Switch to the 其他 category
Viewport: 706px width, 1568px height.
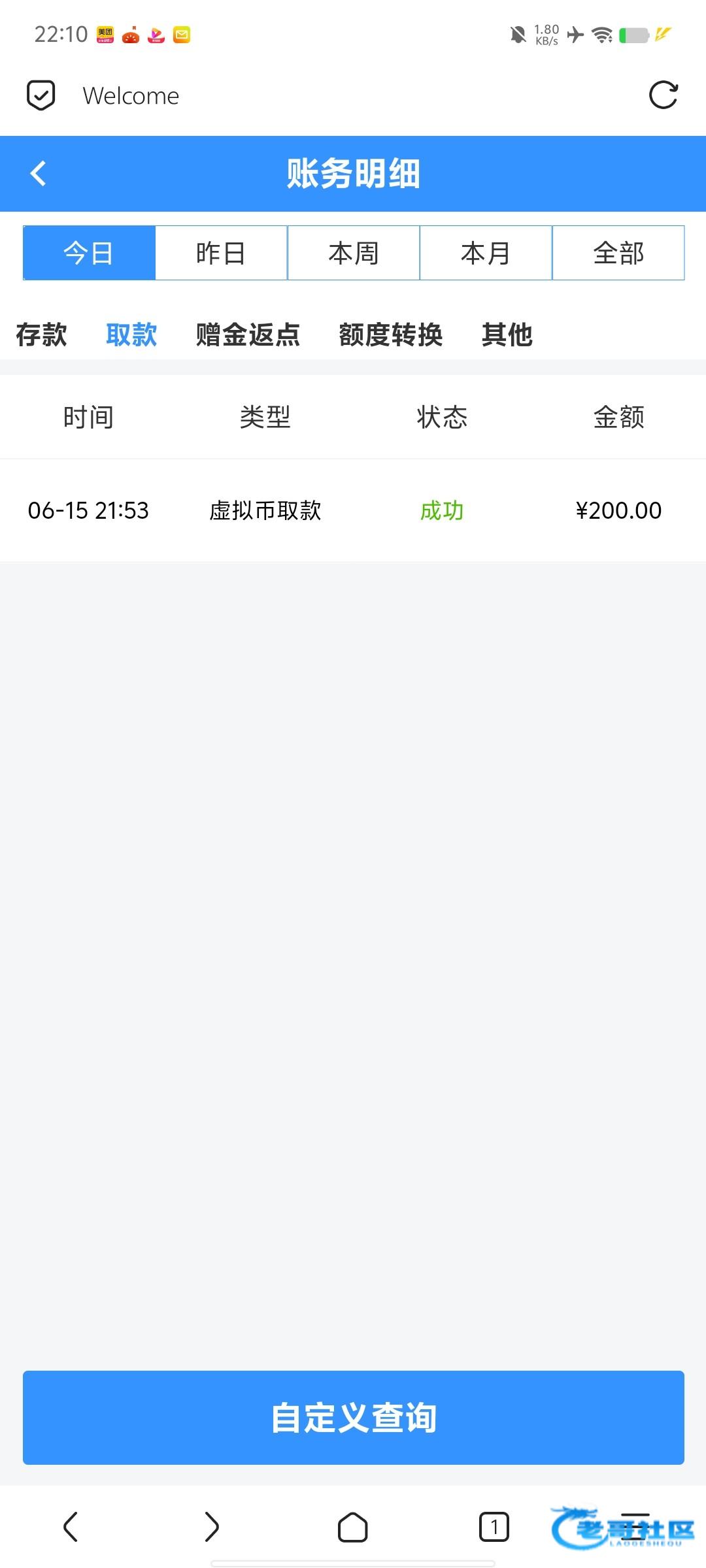507,335
